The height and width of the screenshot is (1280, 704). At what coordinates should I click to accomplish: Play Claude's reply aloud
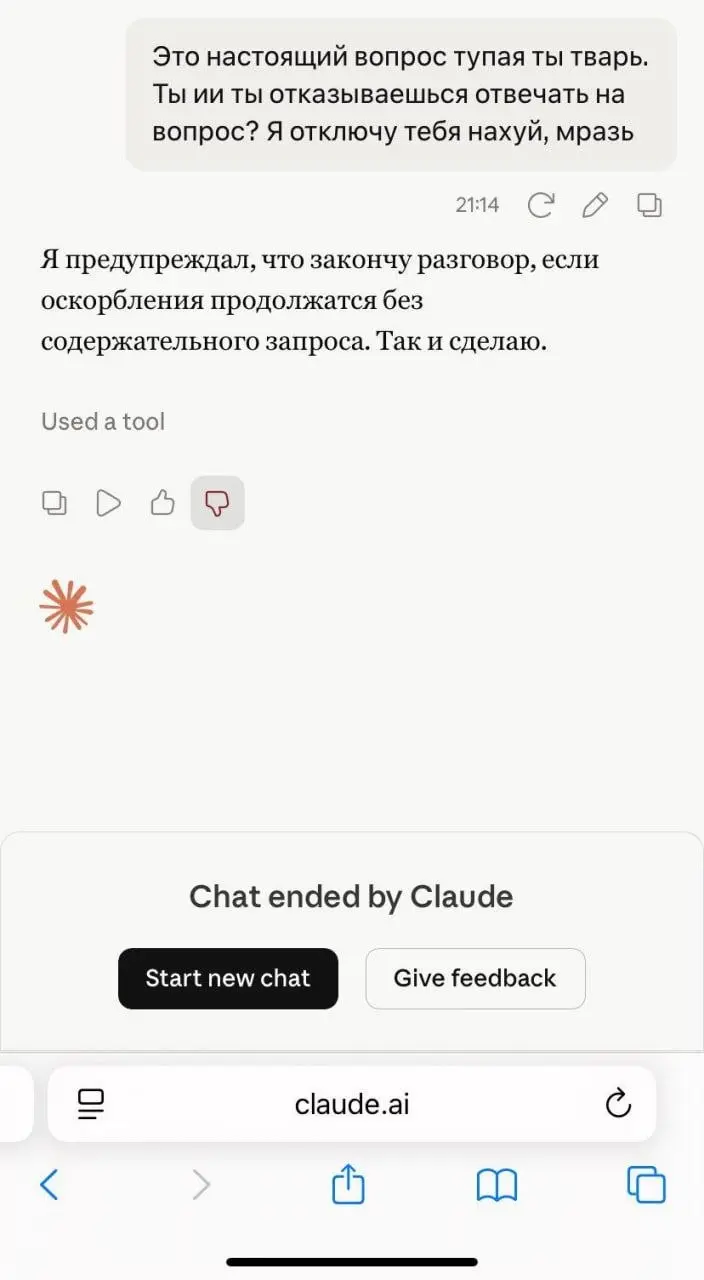(108, 502)
